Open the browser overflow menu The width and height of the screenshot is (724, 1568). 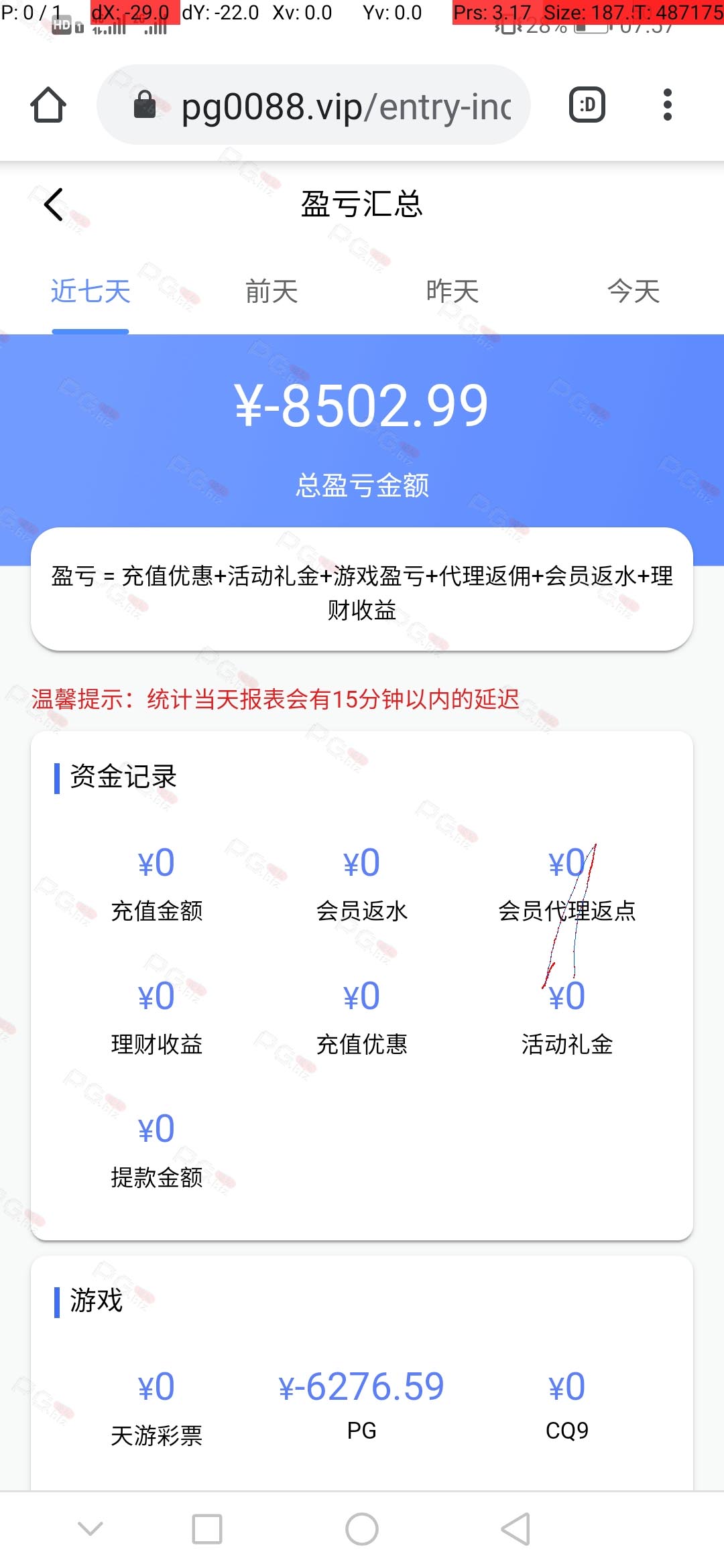click(x=667, y=105)
